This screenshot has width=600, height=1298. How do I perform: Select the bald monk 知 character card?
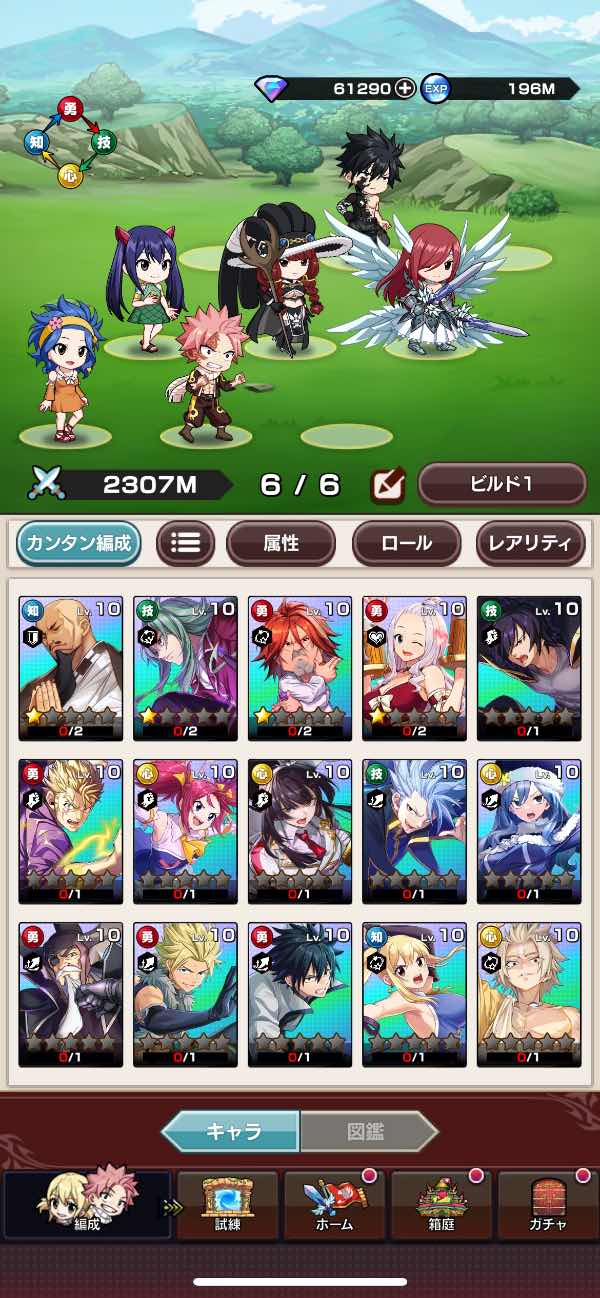pyautogui.click(x=70, y=668)
